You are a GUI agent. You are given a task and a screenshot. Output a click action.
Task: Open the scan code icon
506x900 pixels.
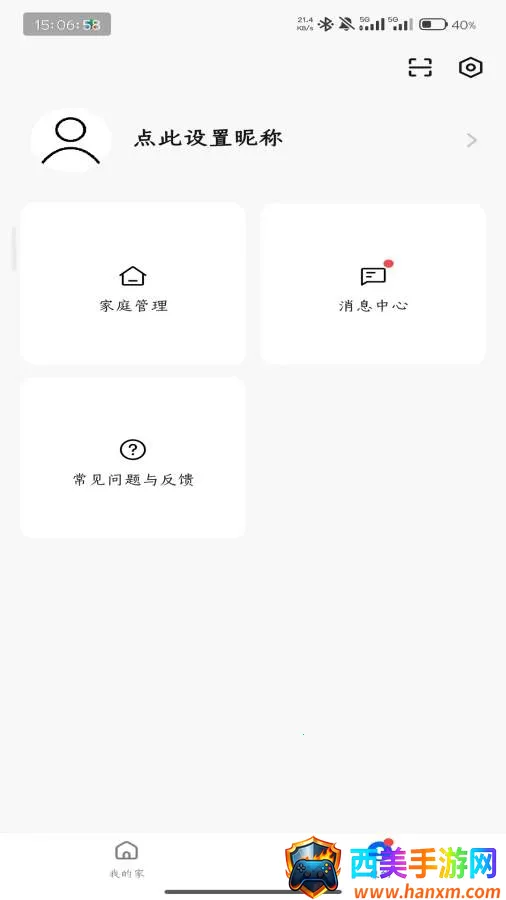pos(420,68)
